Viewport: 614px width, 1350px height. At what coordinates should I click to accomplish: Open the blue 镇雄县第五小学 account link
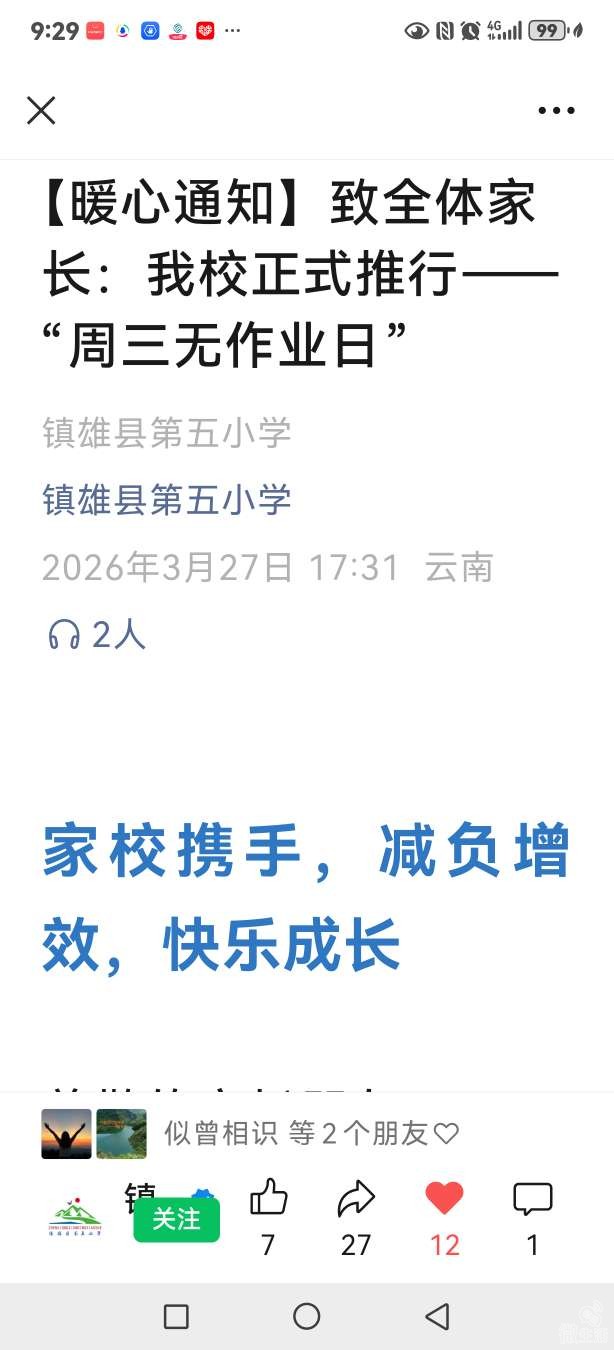(x=167, y=499)
